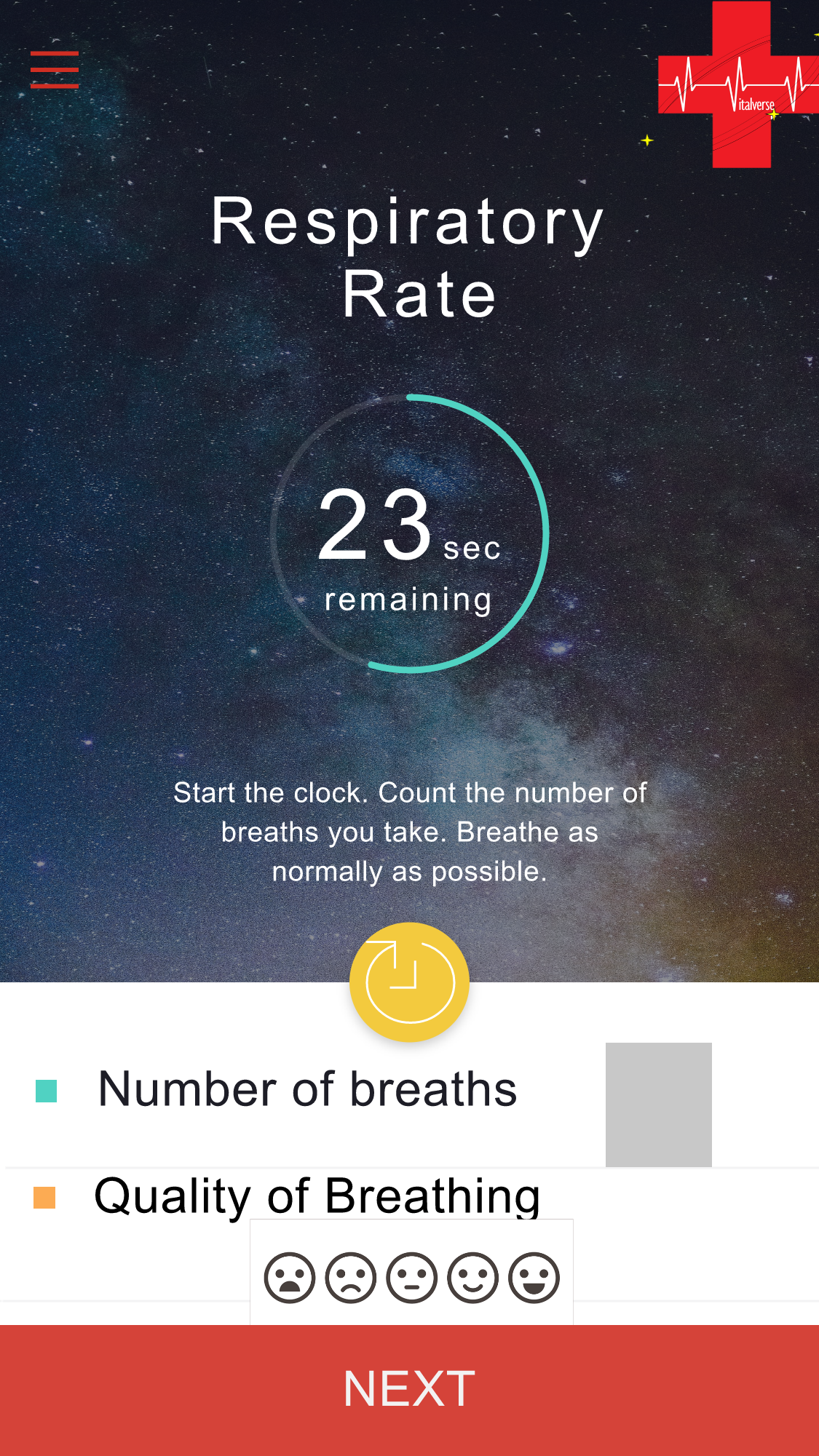Viewport: 819px width, 1456px height.
Task: Select the frowning face rating
Action: click(351, 1278)
